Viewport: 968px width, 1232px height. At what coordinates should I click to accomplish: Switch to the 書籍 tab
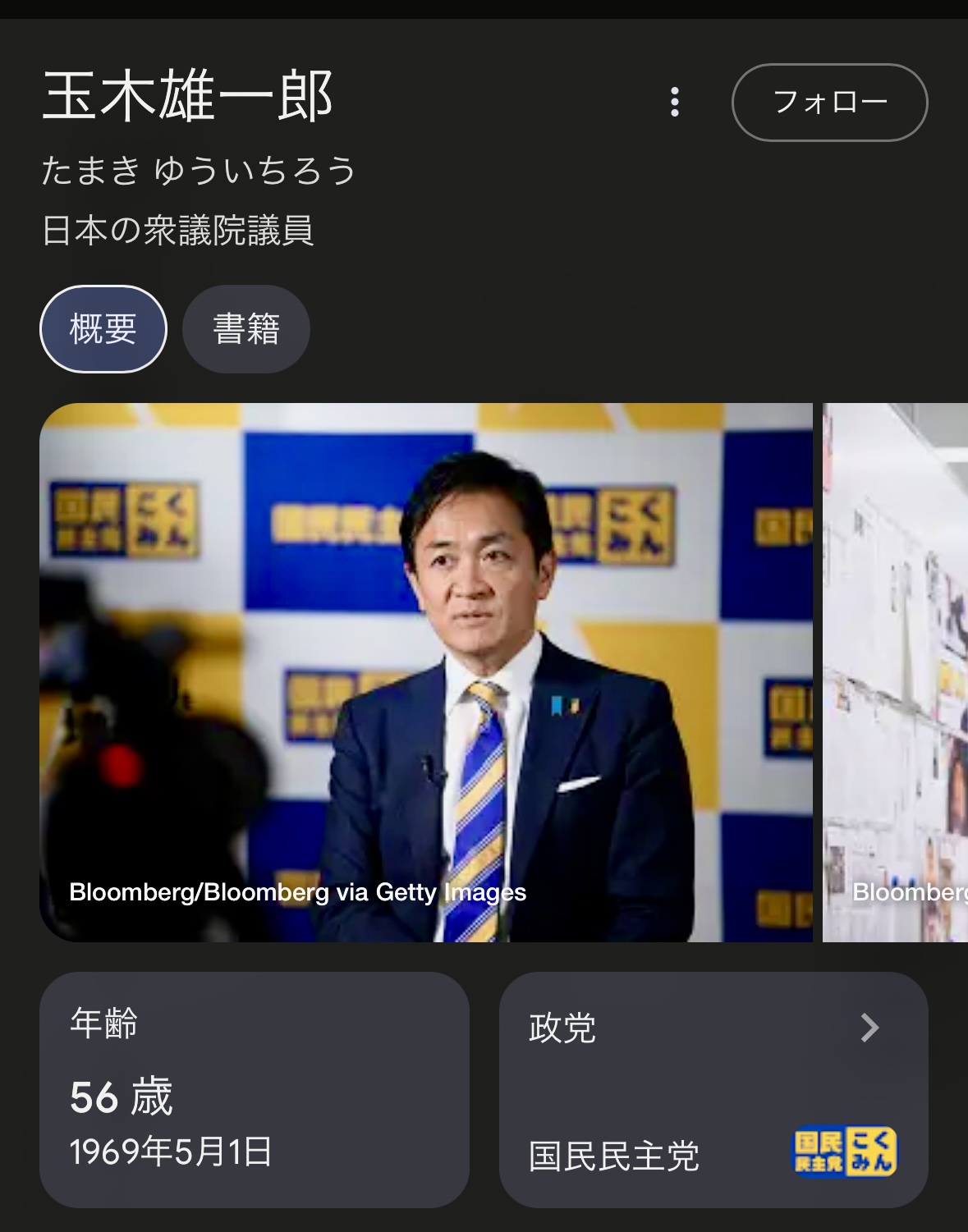[x=245, y=328]
